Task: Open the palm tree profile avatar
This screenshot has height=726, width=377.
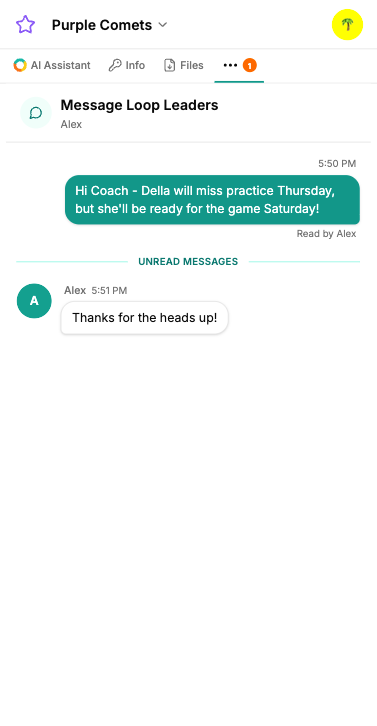Action: (347, 25)
